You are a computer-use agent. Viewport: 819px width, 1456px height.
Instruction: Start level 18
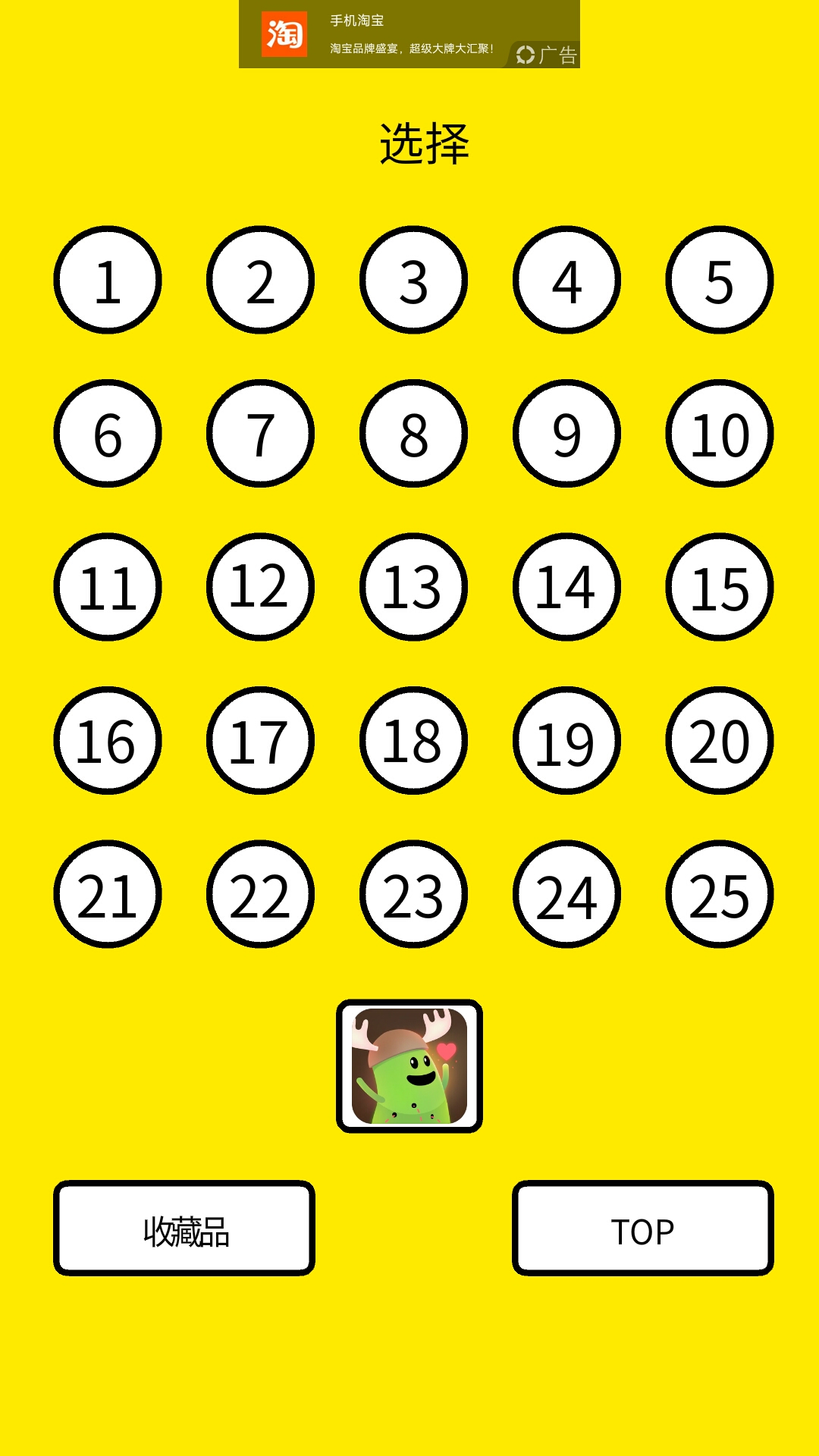pos(413,741)
